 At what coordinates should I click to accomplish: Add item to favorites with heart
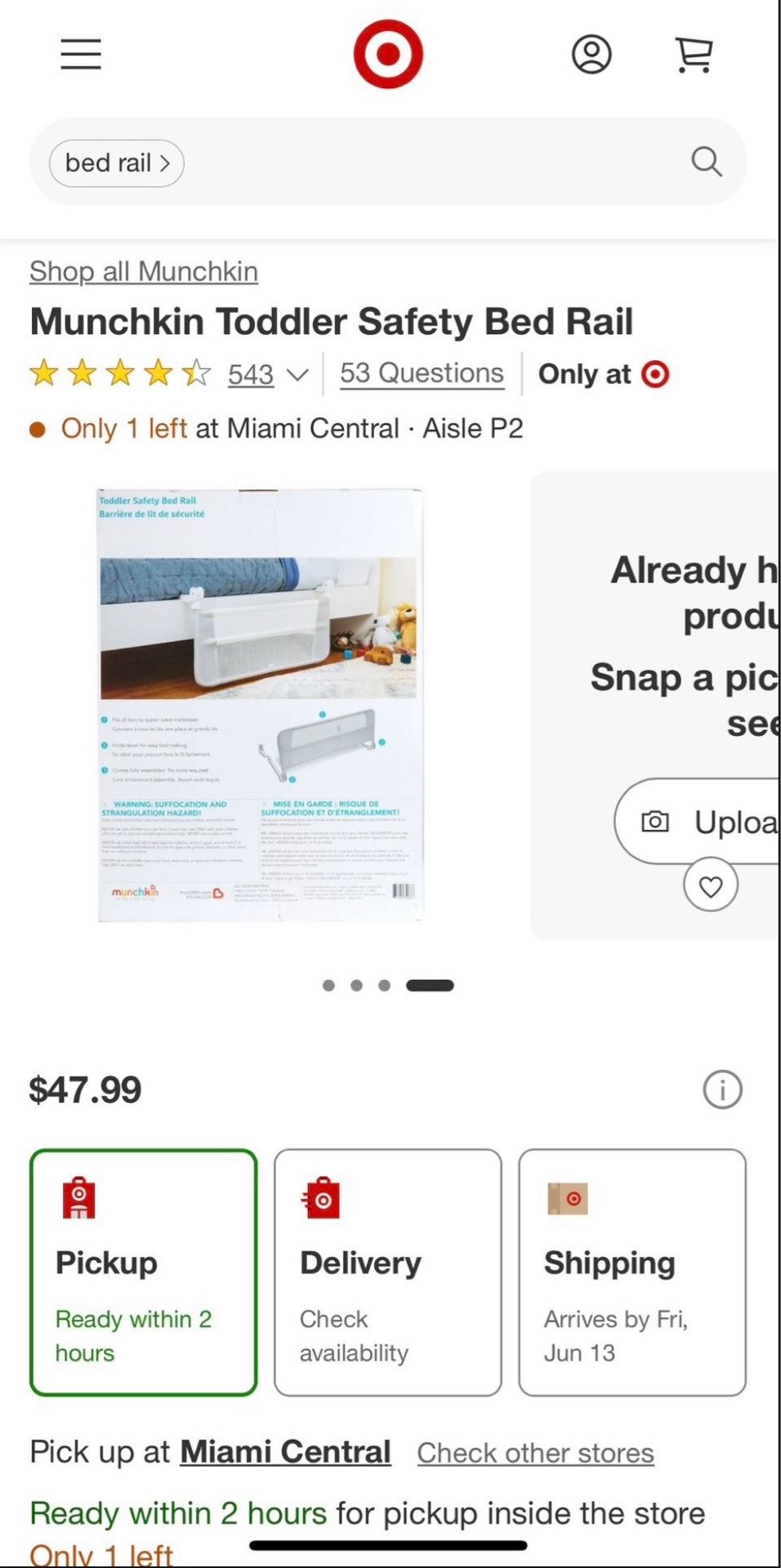[711, 885]
